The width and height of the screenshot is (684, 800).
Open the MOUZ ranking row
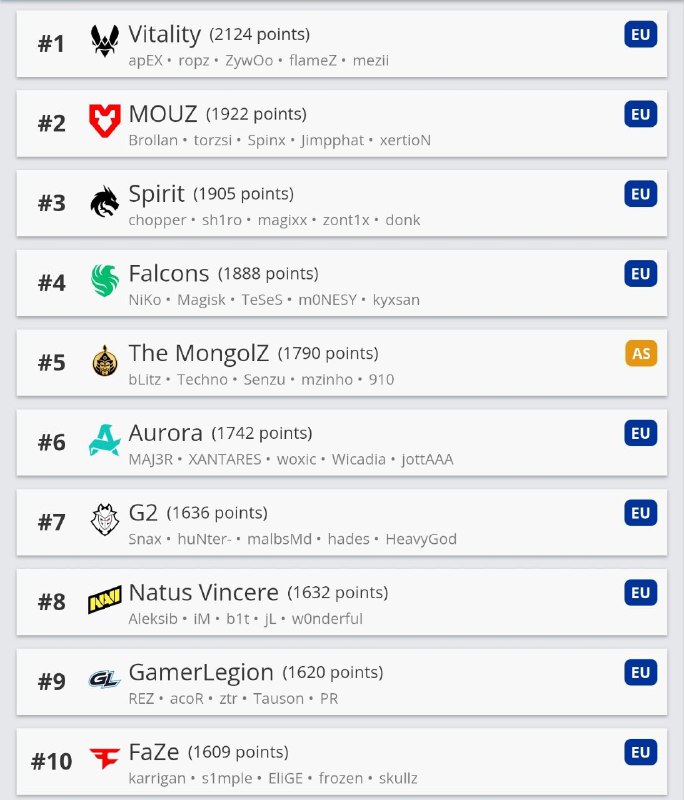tap(340, 124)
